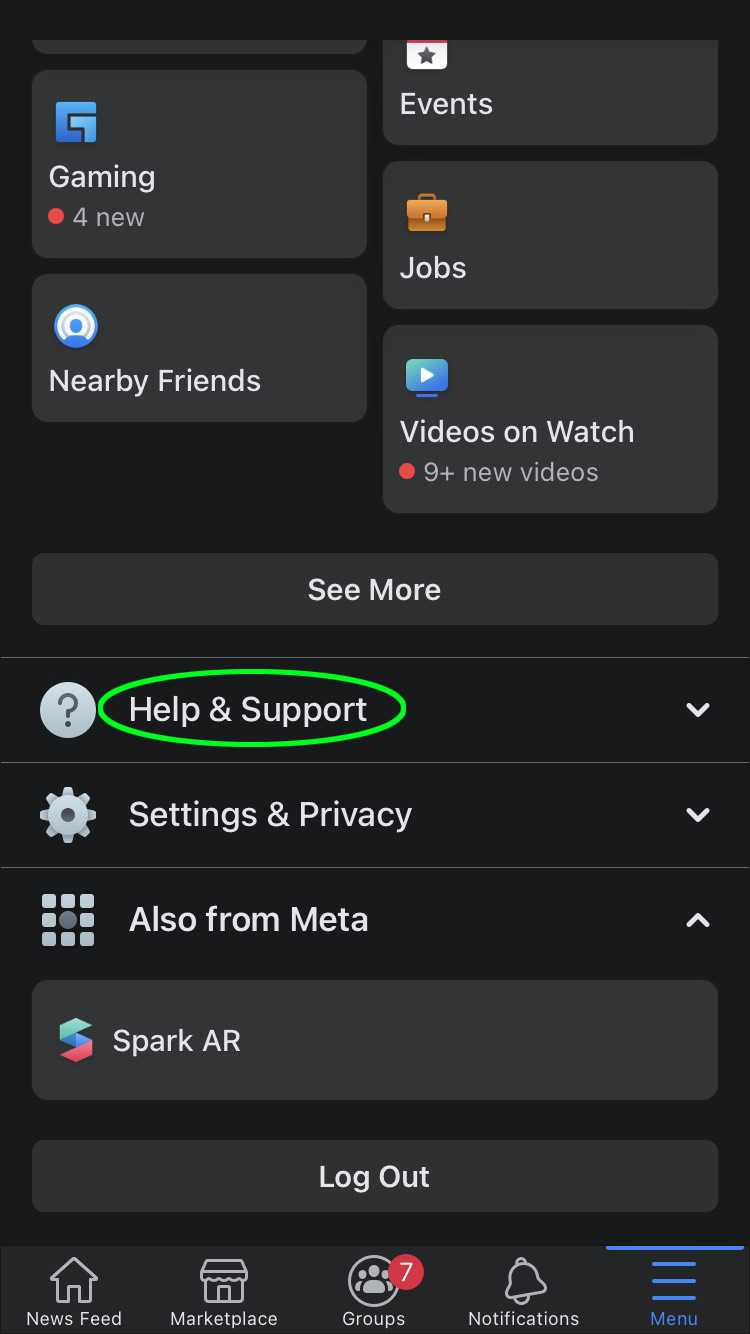Open the Jobs shortcut card

point(550,235)
